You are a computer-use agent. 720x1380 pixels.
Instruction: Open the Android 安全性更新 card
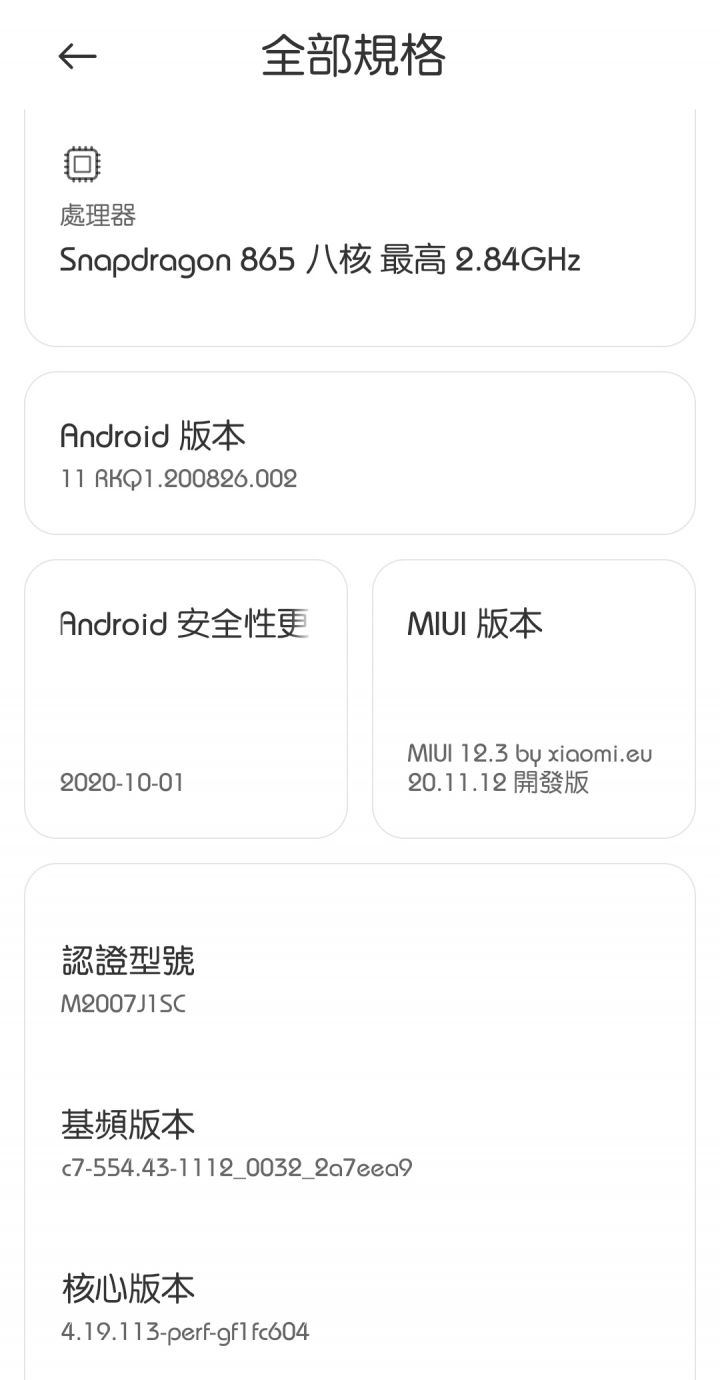coord(186,698)
